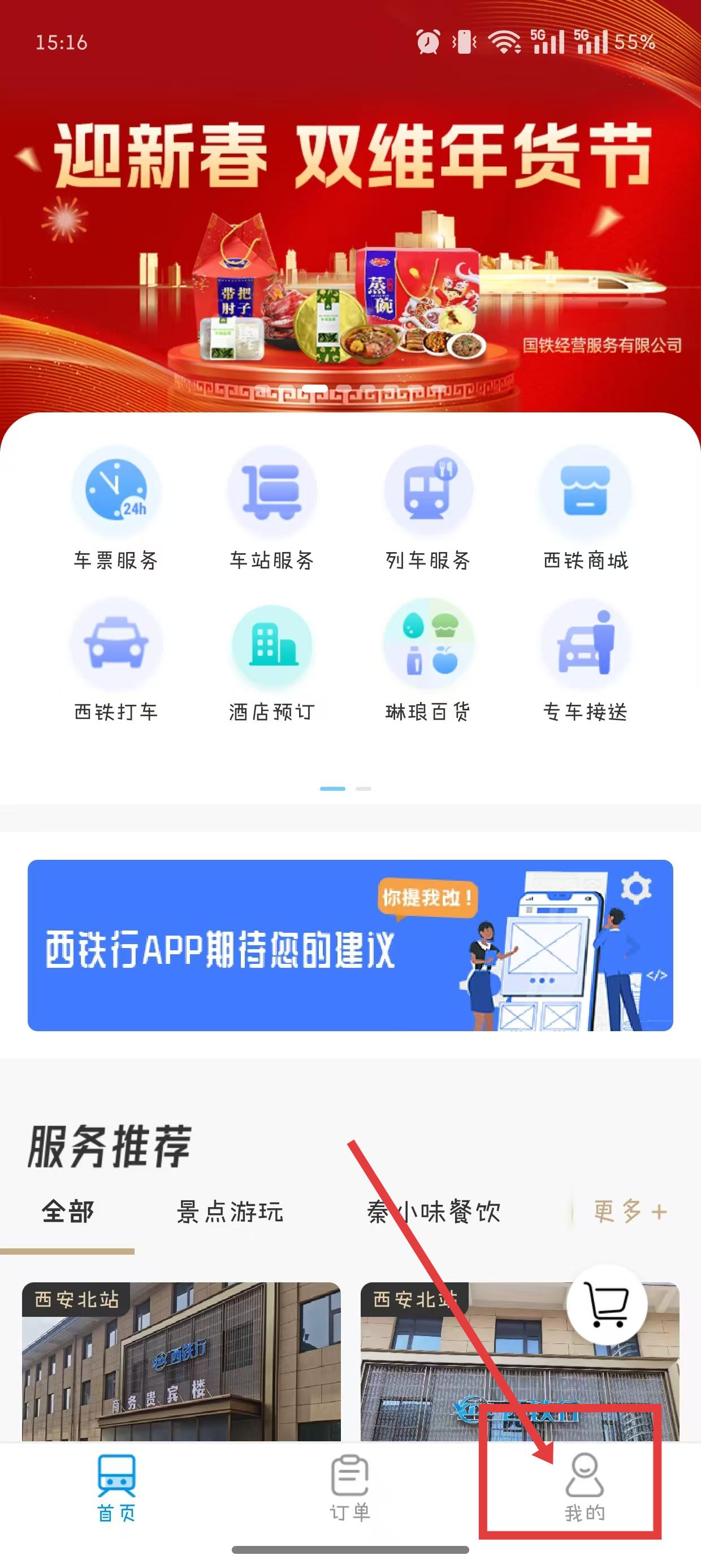The height and width of the screenshot is (1568, 701).
Task: Tap 更多+ to see more categories
Action: point(630,1211)
